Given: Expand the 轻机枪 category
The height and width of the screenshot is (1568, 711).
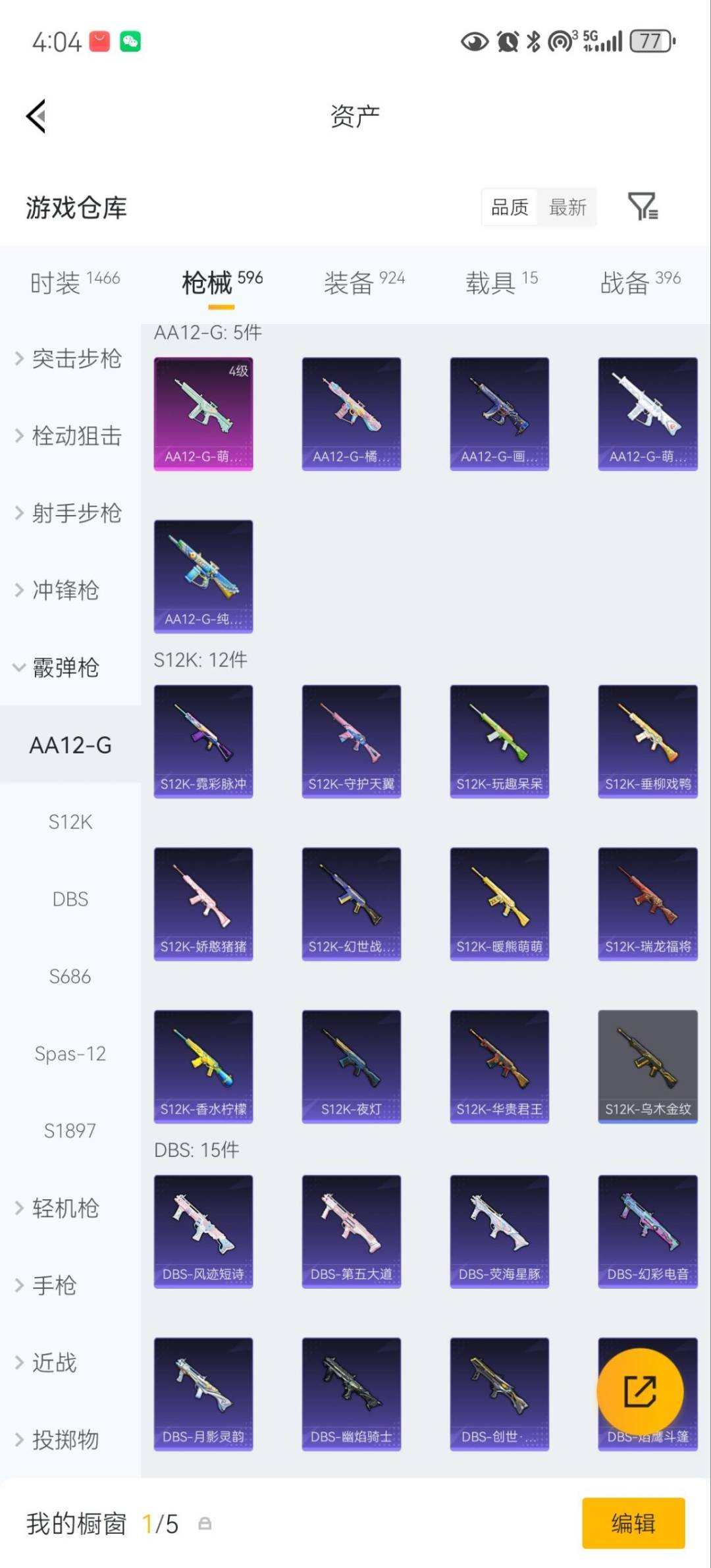Looking at the screenshot, I should coord(59,1208).
